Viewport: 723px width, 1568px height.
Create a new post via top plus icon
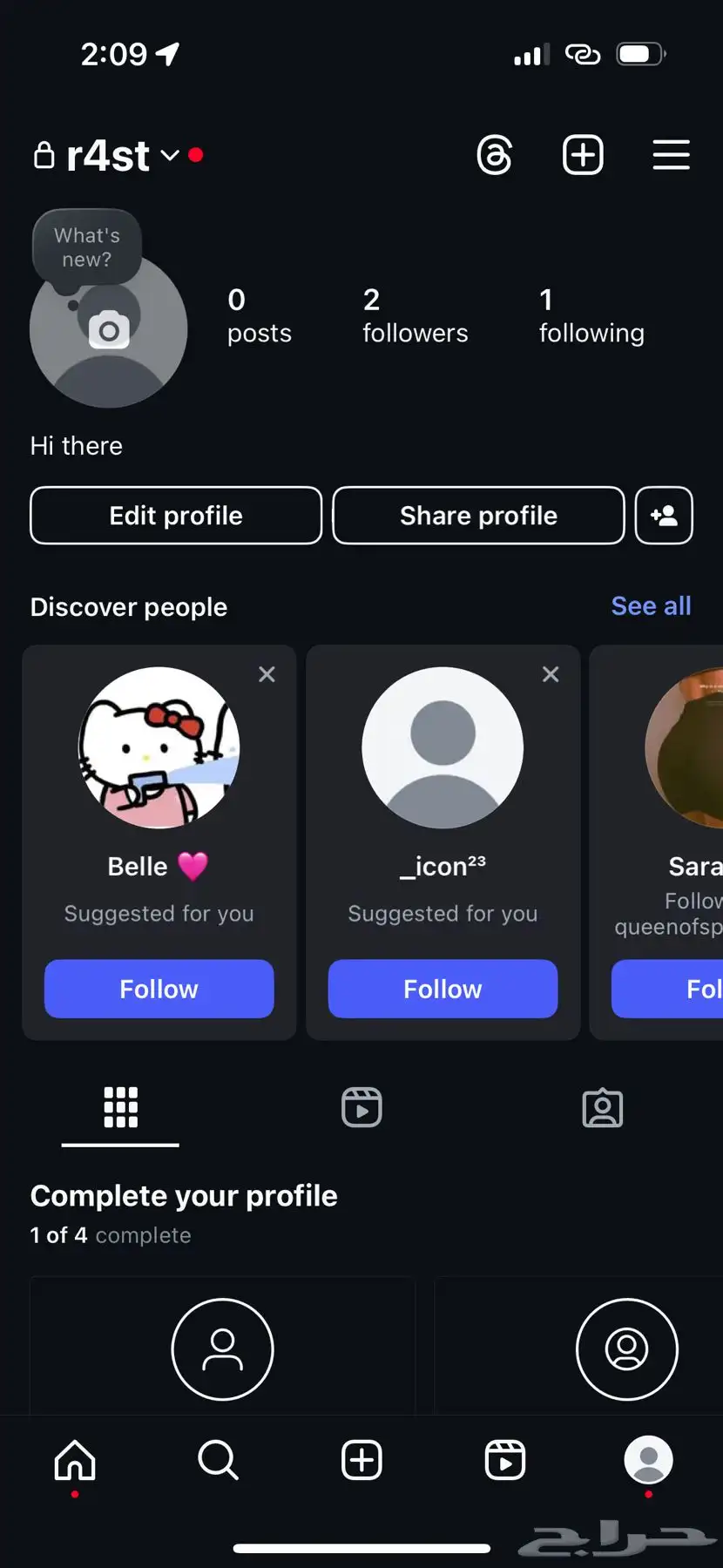583,156
